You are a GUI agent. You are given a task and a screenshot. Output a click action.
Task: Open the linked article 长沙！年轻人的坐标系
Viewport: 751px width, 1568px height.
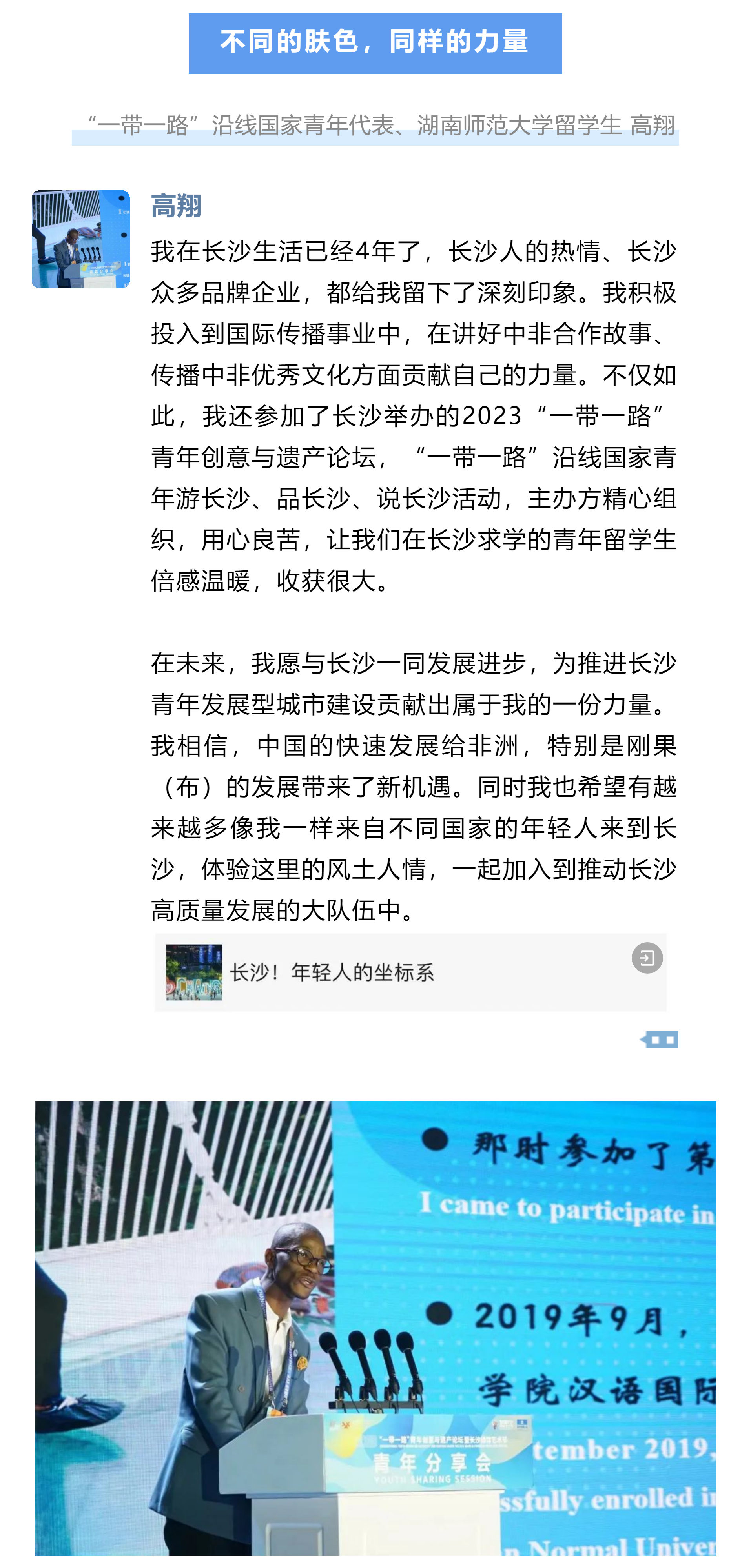(332, 972)
